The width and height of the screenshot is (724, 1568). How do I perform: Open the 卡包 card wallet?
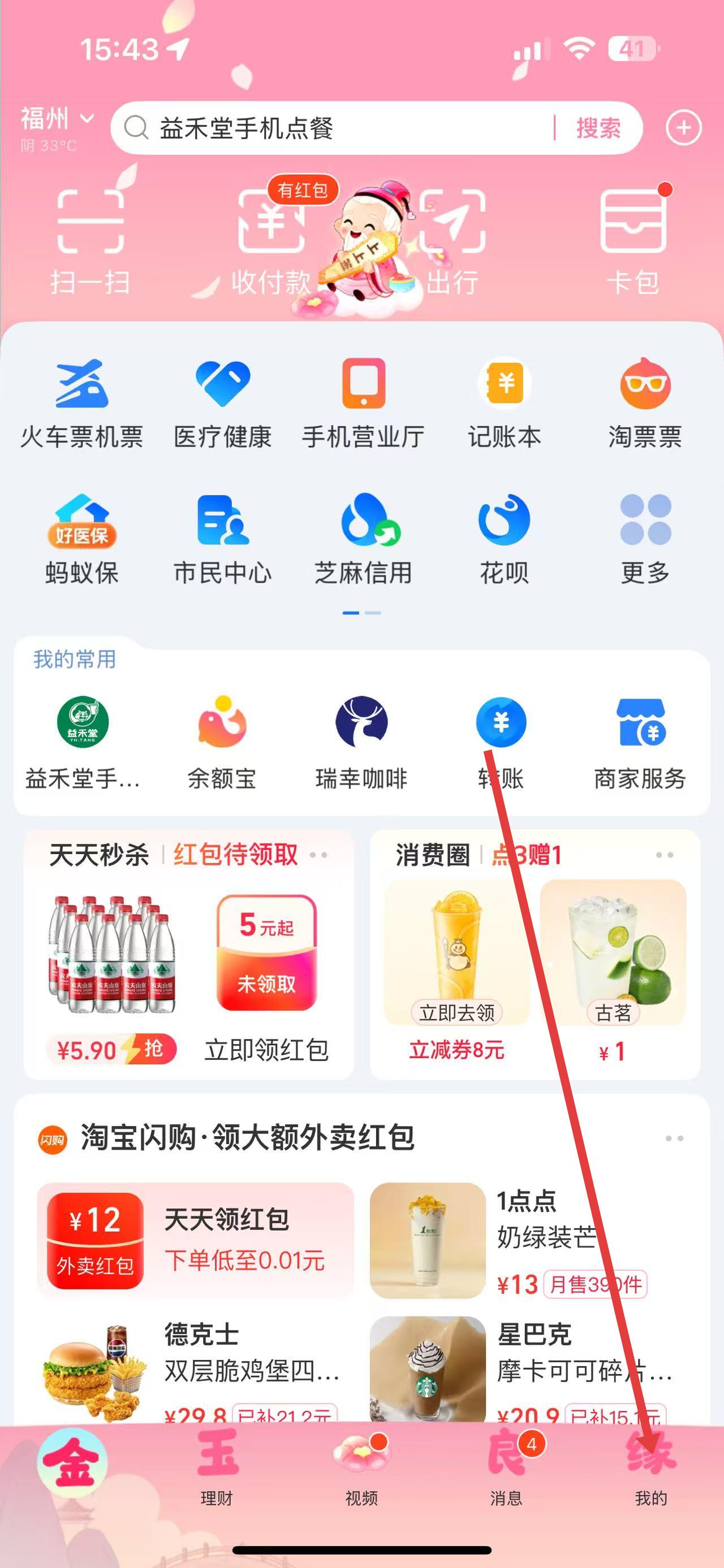pos(633,240)
